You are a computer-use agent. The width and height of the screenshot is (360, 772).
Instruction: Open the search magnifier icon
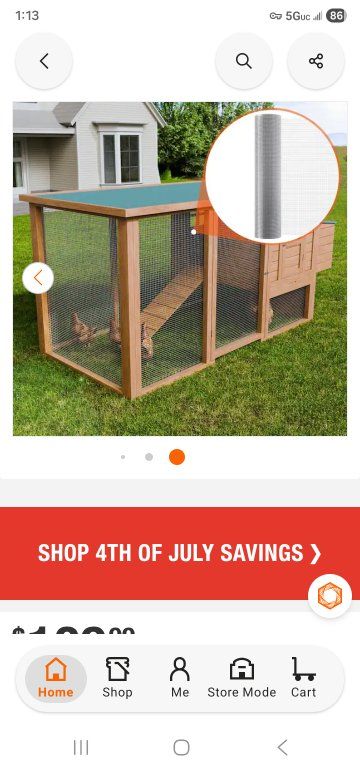244,61
